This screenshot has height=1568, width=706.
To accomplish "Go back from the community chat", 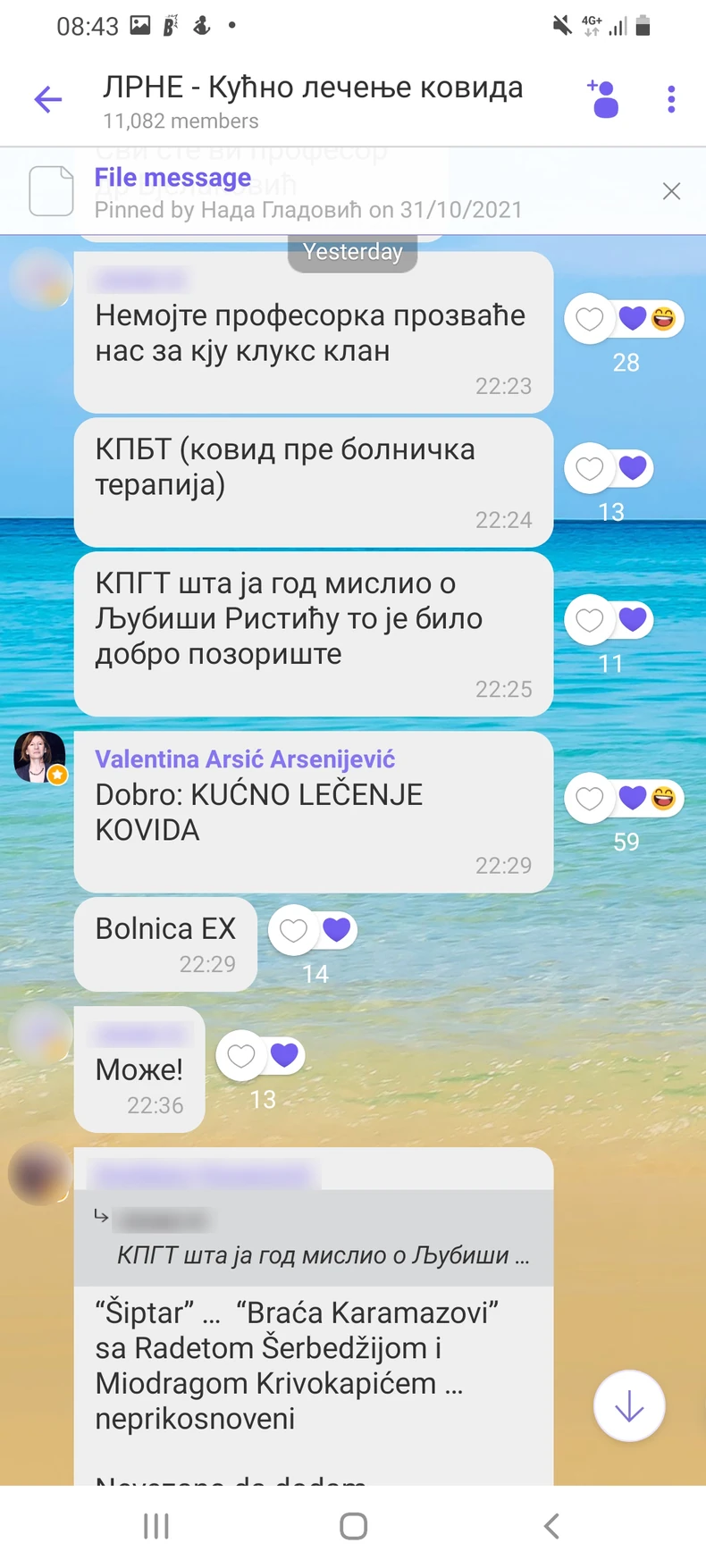I will (48, 99).
